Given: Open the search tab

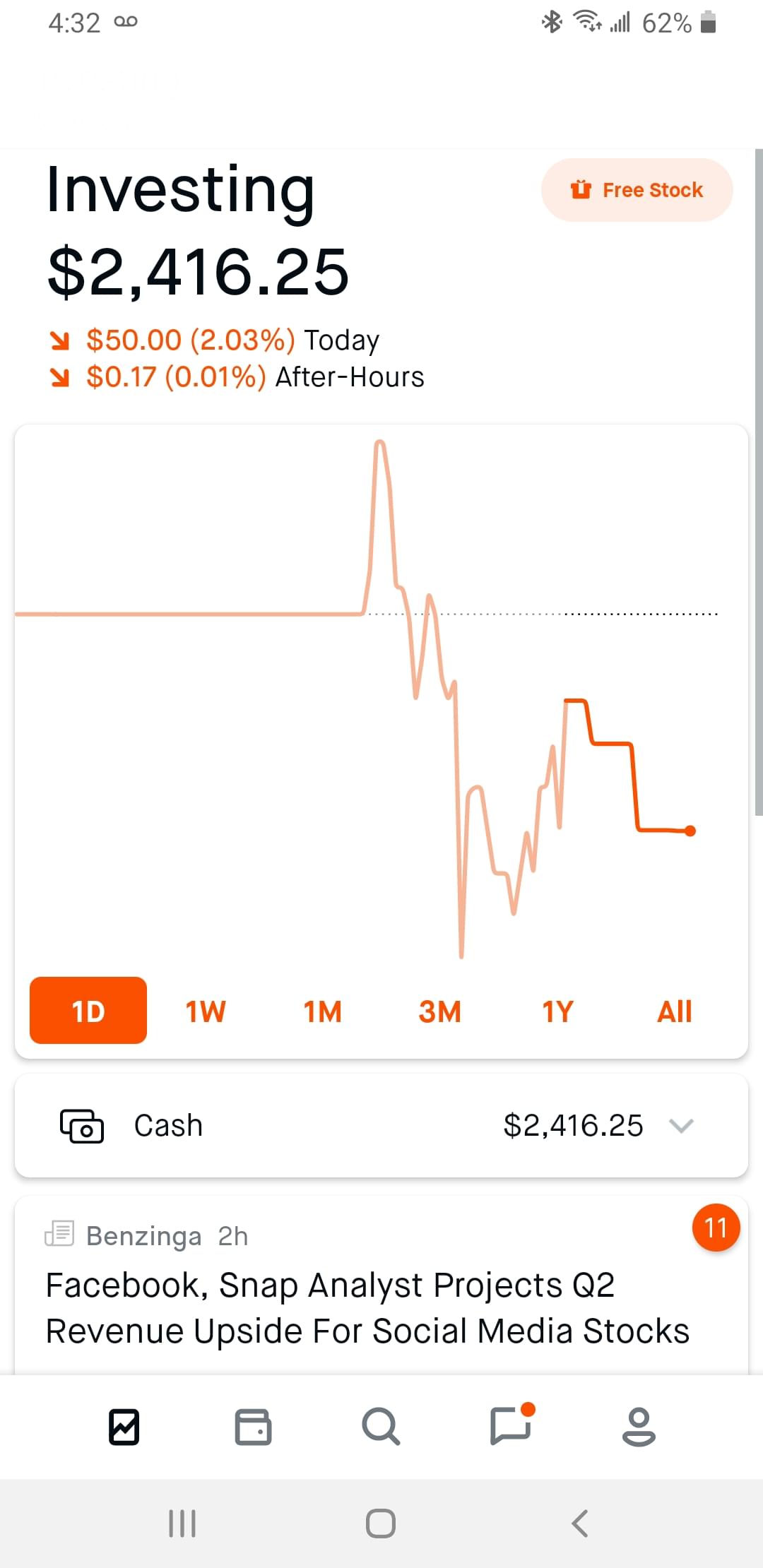Looking at the screenshot, I should [381, 1427].
